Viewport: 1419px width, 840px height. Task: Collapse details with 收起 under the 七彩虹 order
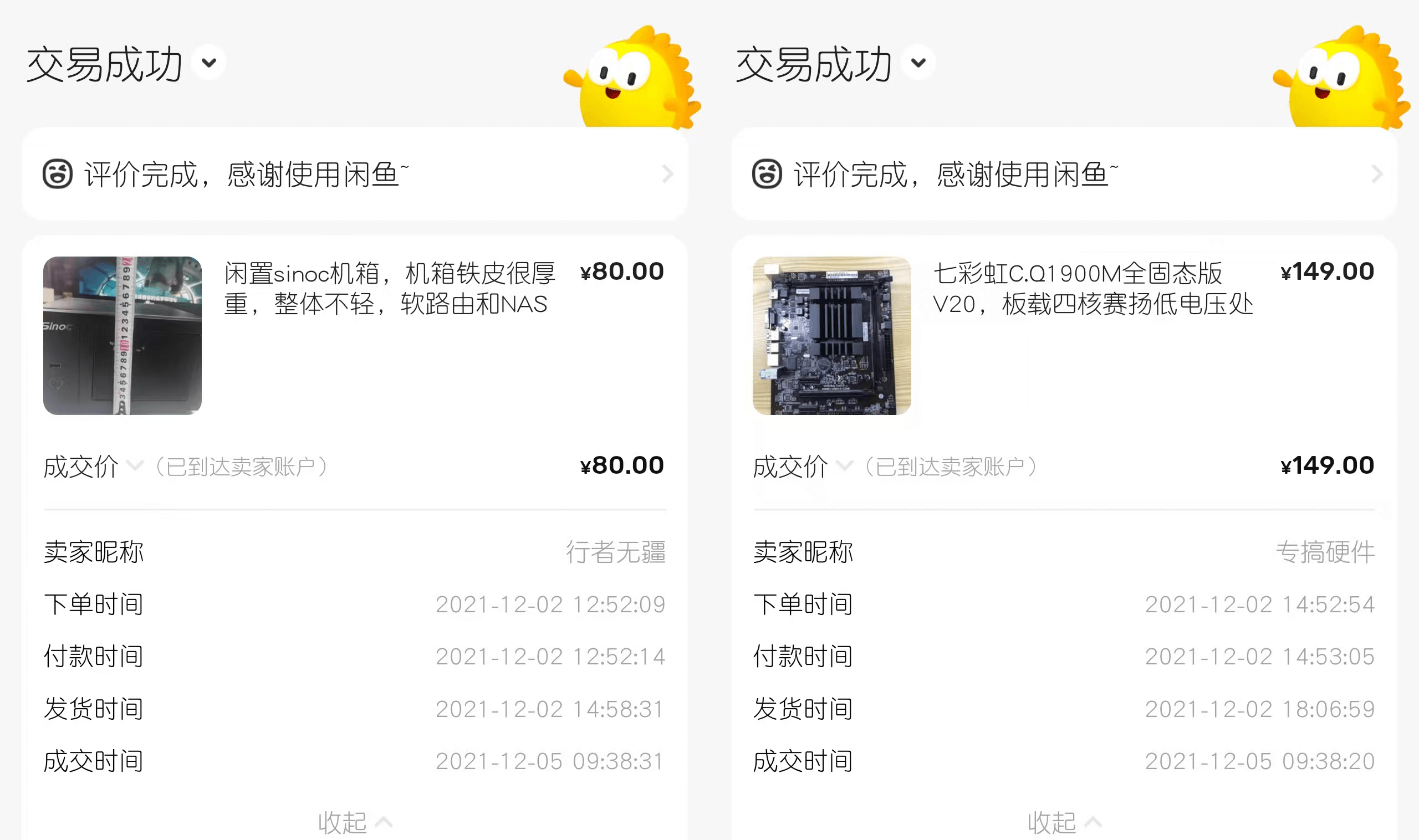[x=1063, y=821]
